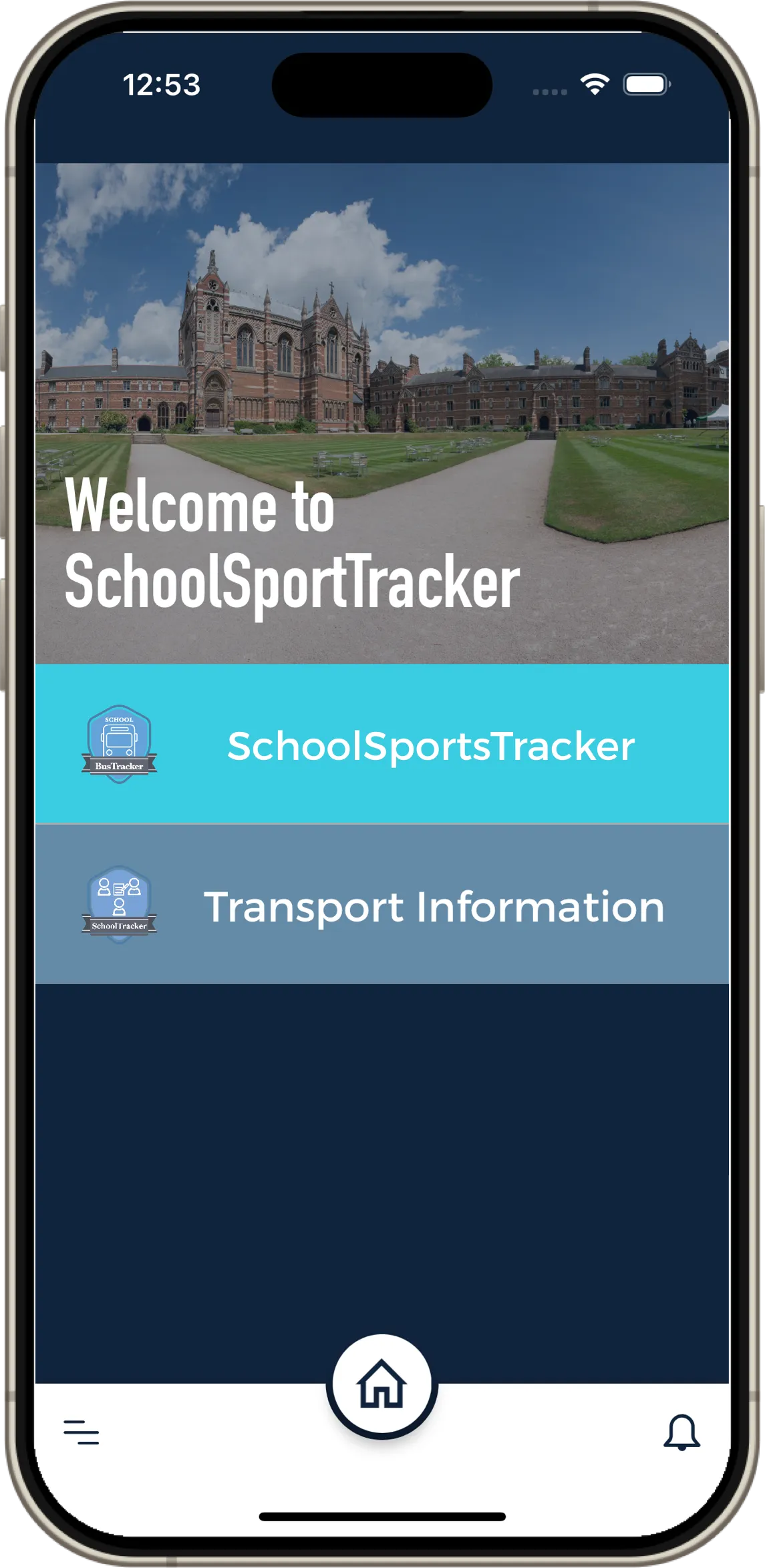Go to the home screen button
Viewport: 765px width, 1568px height.
click(381, 1385)
